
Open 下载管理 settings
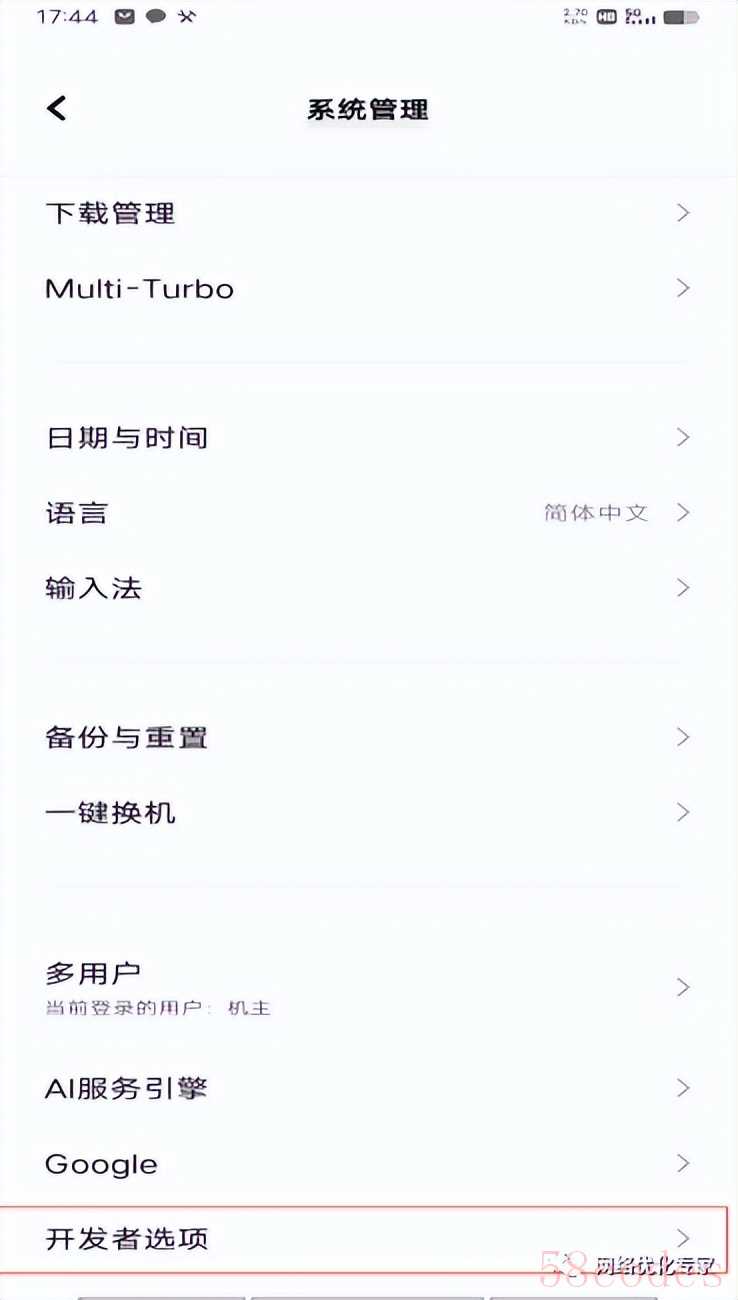pyautogui.click(x=369, y=213)
